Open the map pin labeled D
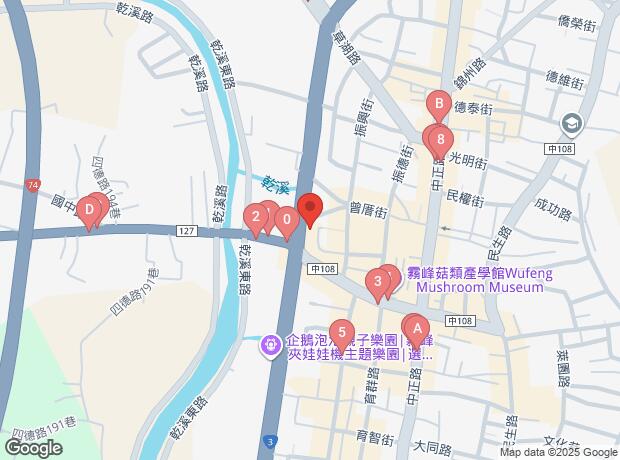 coord(89,210)
